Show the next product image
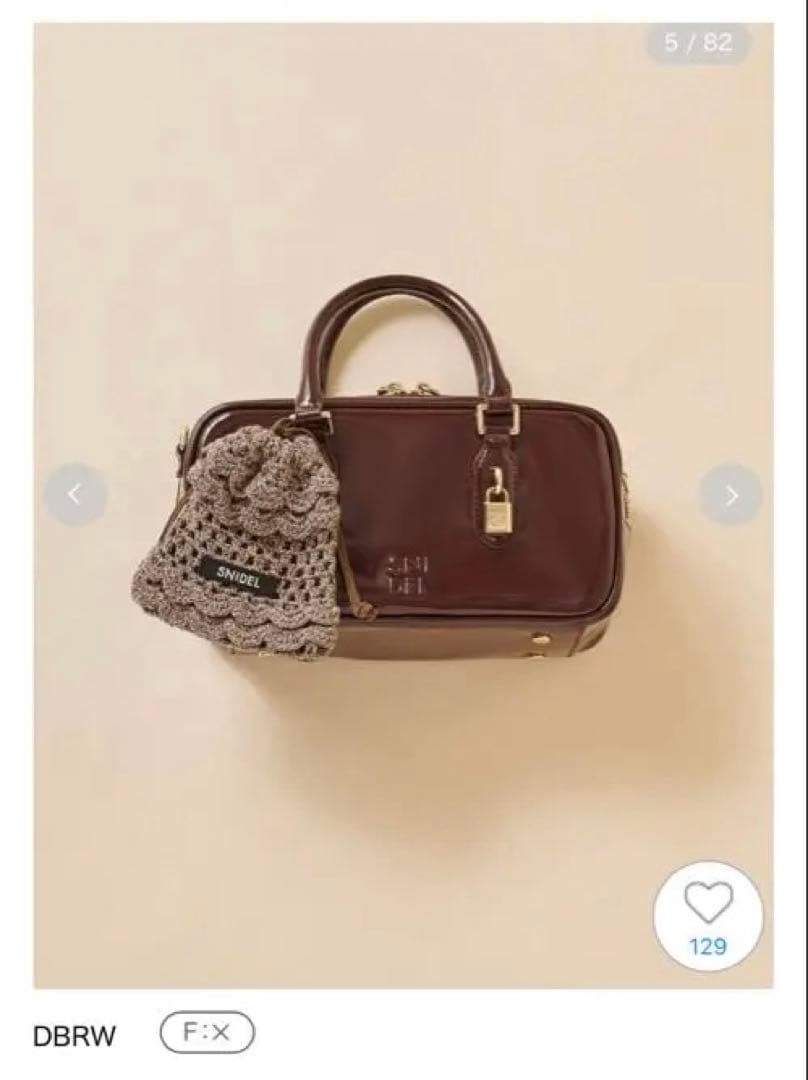808x1080 pixels. 731,494
